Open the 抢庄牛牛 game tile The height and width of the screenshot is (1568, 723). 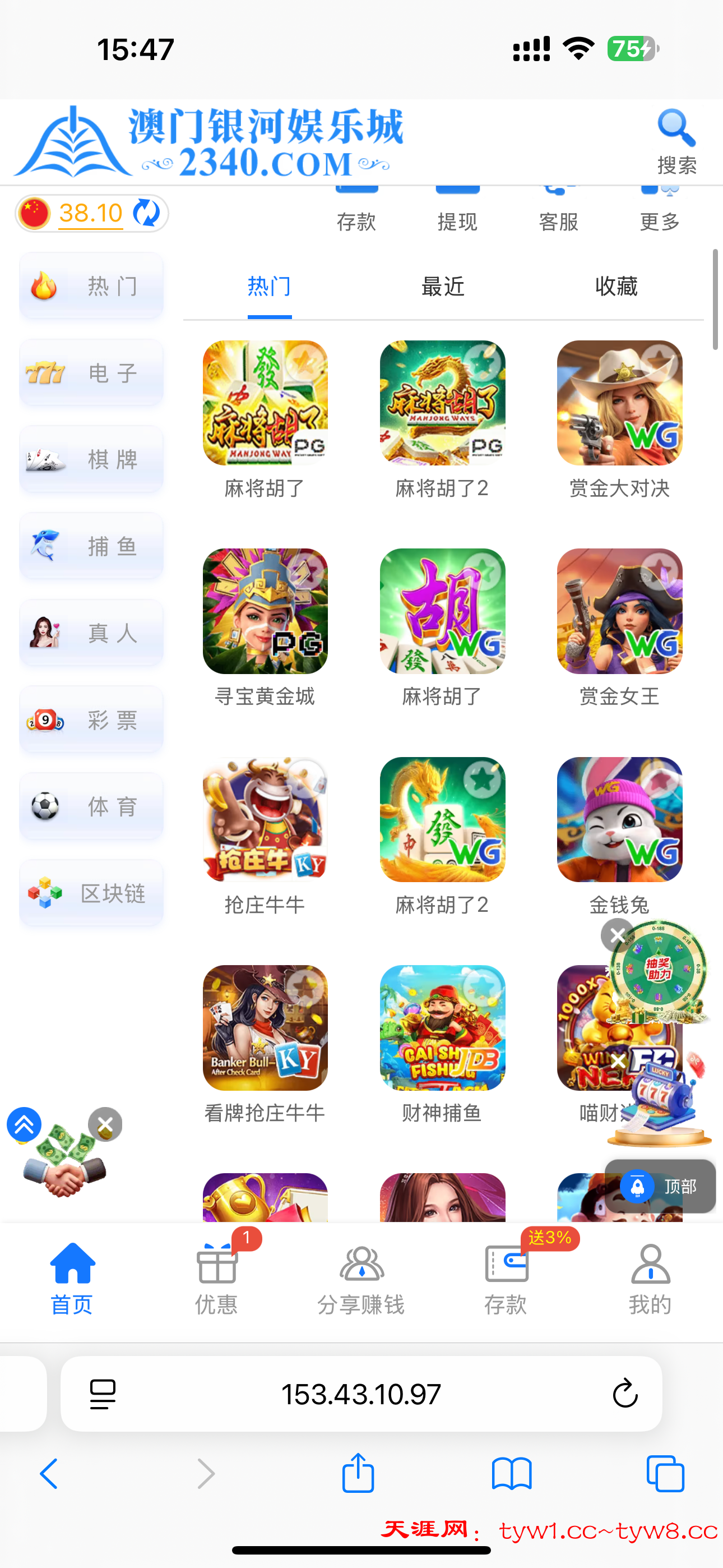(x=265, y=819)
